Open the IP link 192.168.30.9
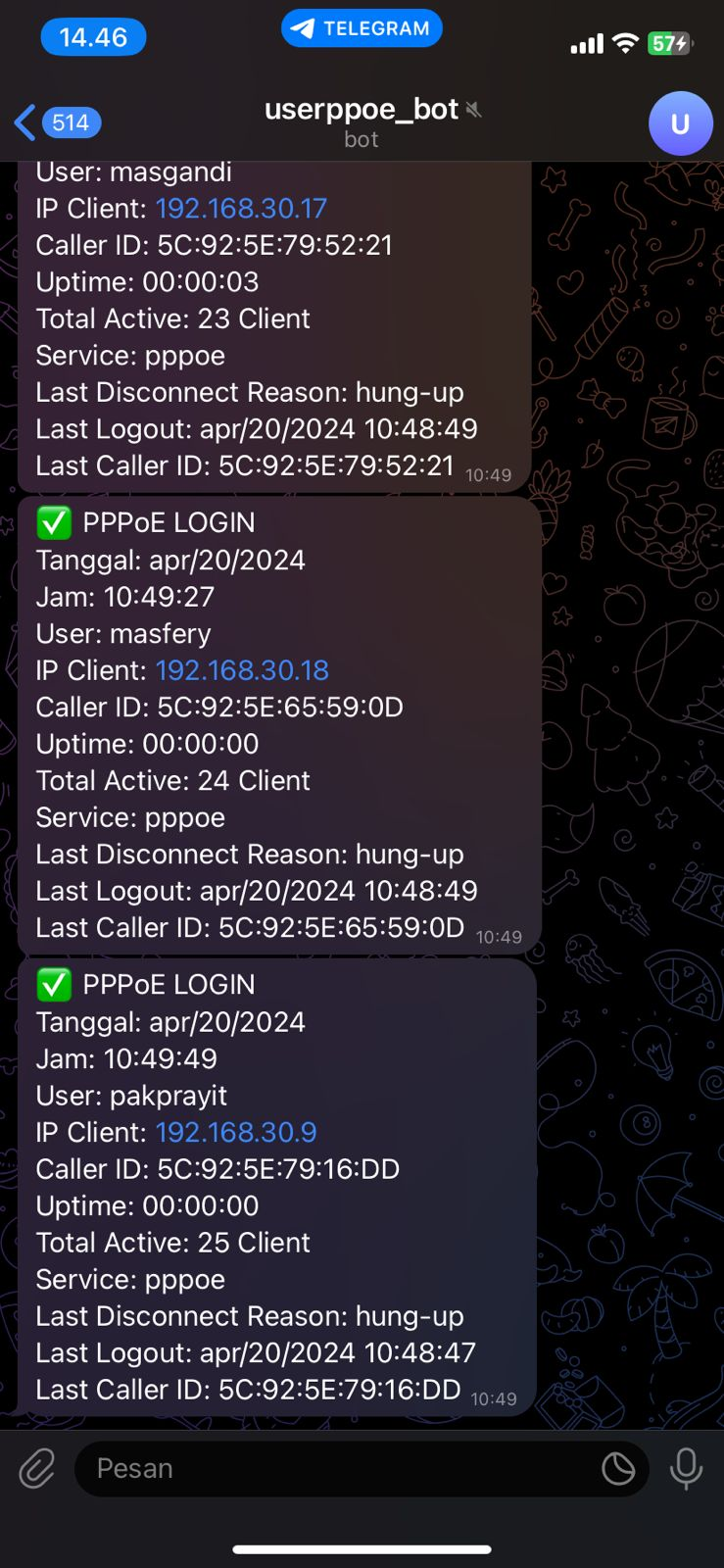This screenshot has height=1568, width=724. tap(236, 1132)
